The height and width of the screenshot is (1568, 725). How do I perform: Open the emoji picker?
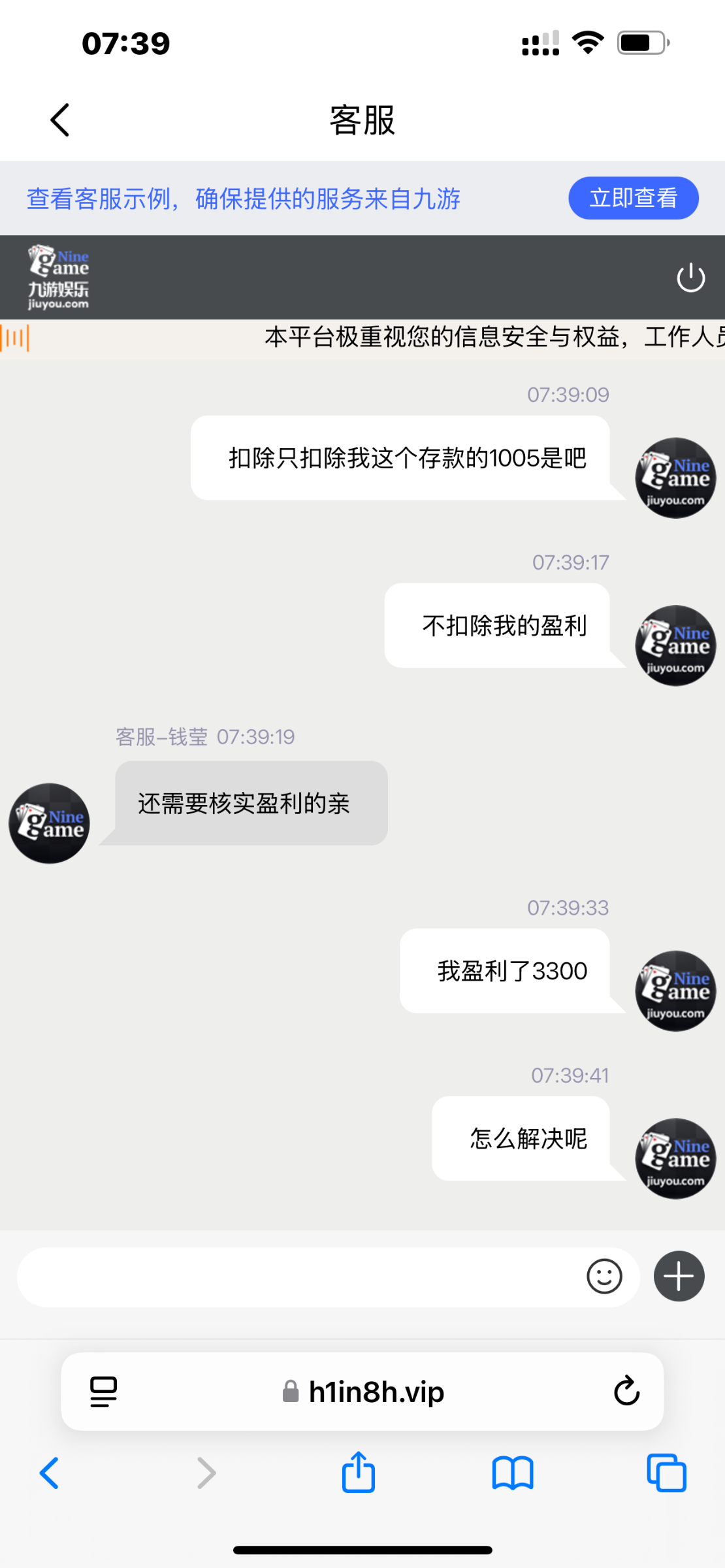pos(604,1277)
